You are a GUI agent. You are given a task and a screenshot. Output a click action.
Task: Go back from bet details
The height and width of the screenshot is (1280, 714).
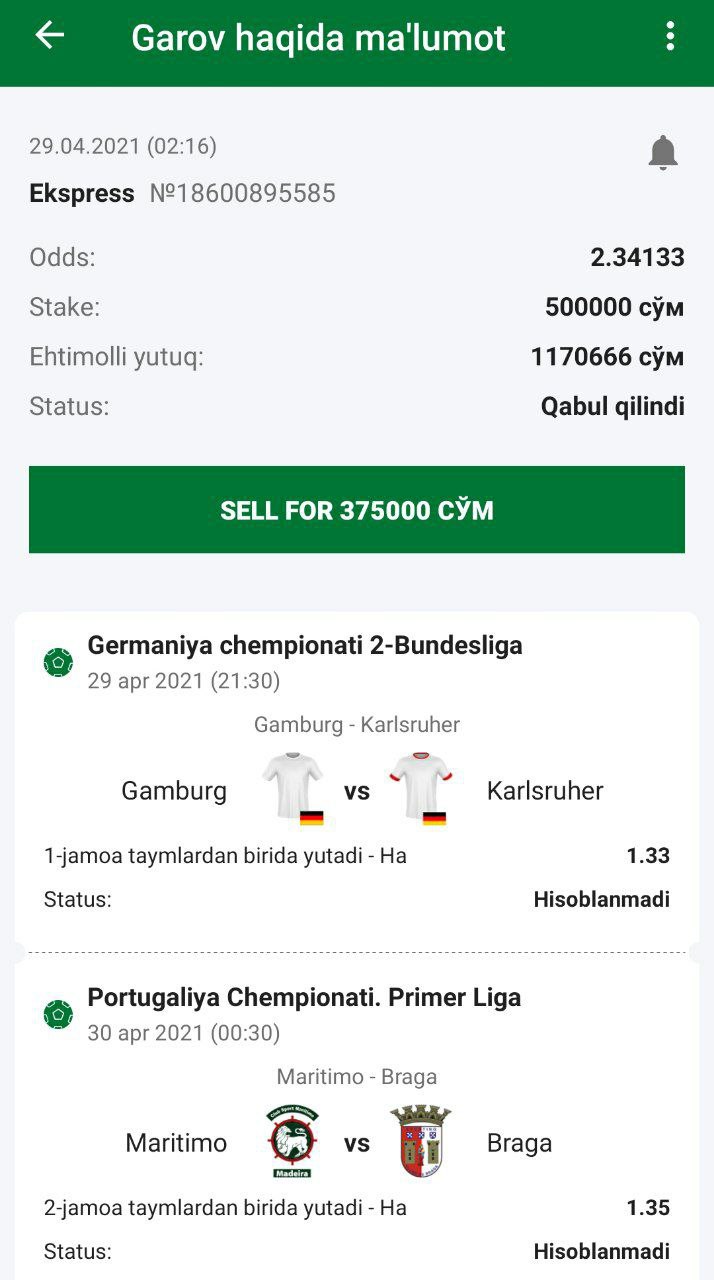49,36
